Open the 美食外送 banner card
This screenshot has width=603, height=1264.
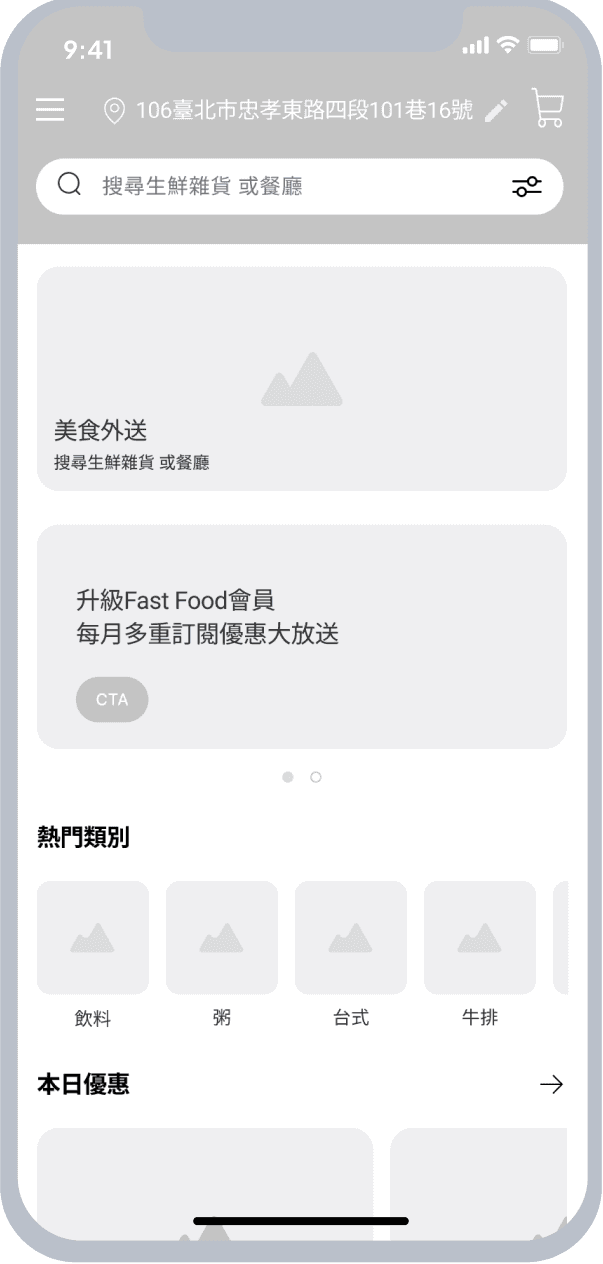click(x=302, y=378)
